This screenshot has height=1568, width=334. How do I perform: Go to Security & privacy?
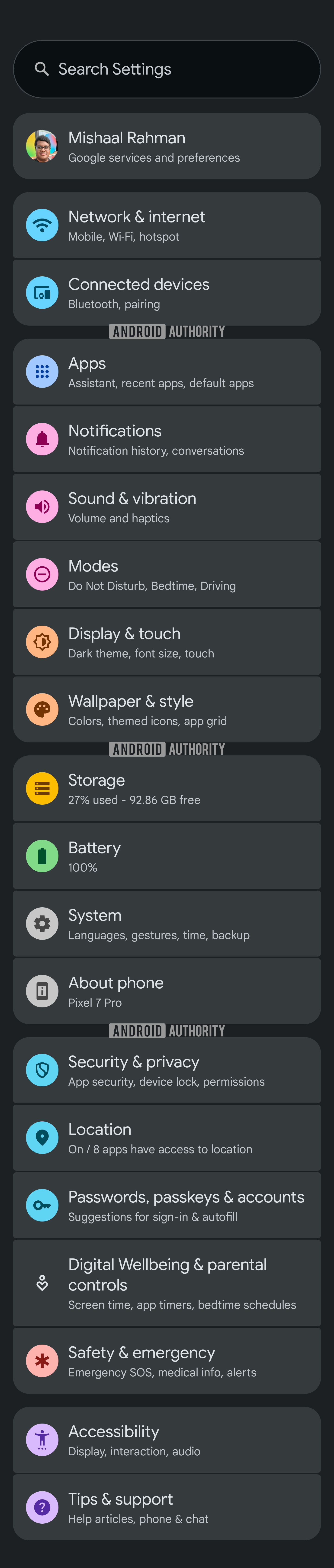[167, 1071]
